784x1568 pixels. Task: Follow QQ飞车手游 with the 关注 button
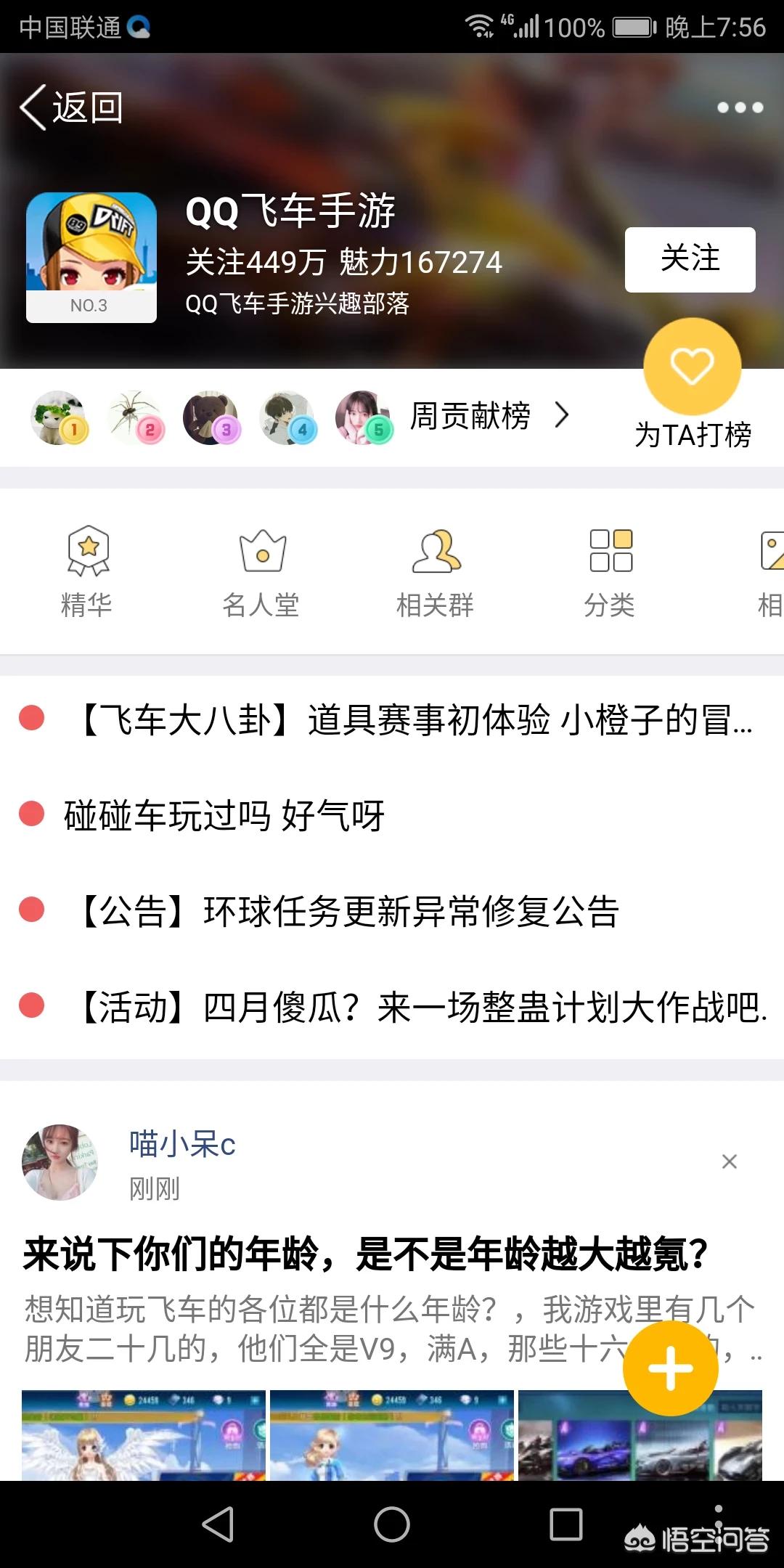tap(690, 259)
